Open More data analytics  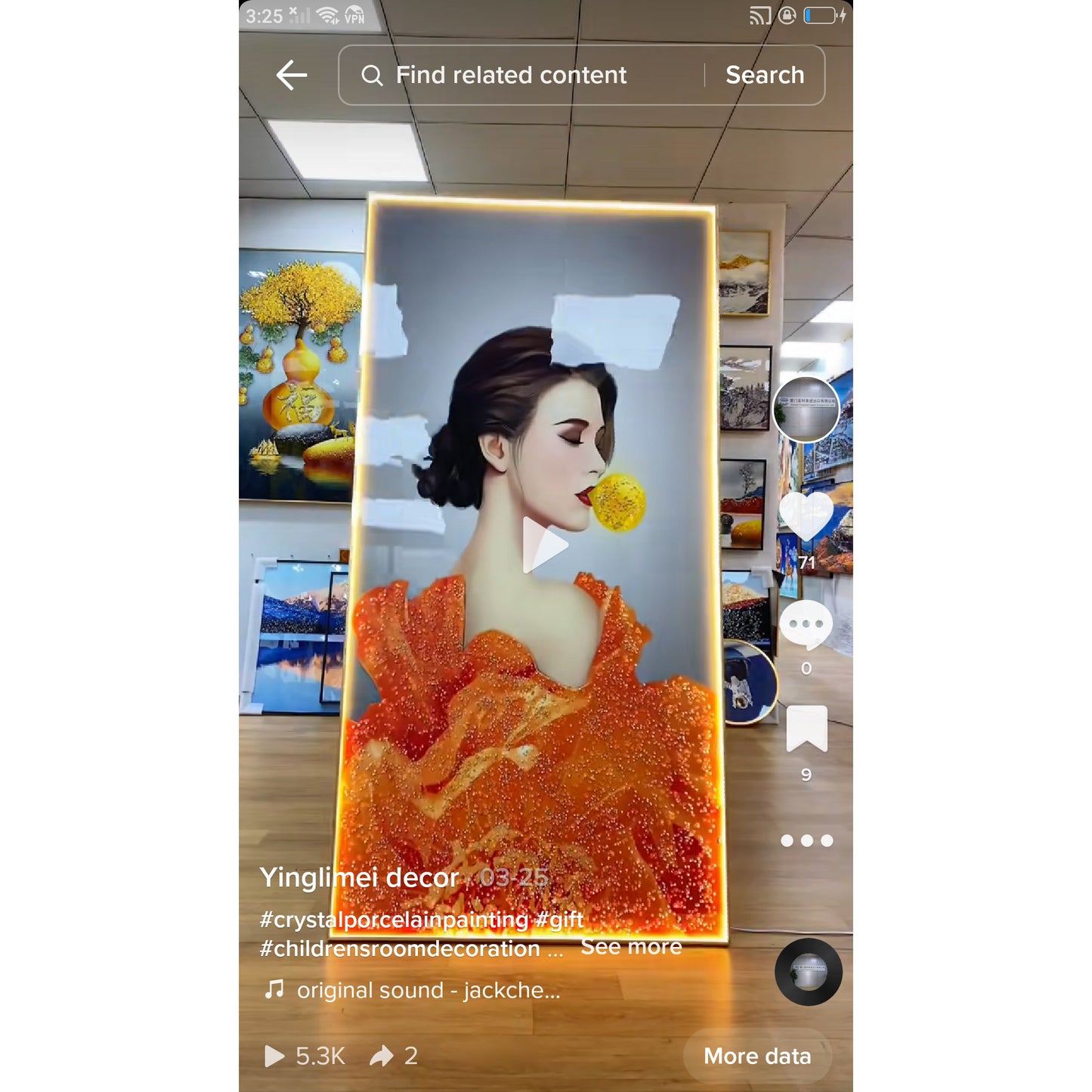coord(757,1056)
